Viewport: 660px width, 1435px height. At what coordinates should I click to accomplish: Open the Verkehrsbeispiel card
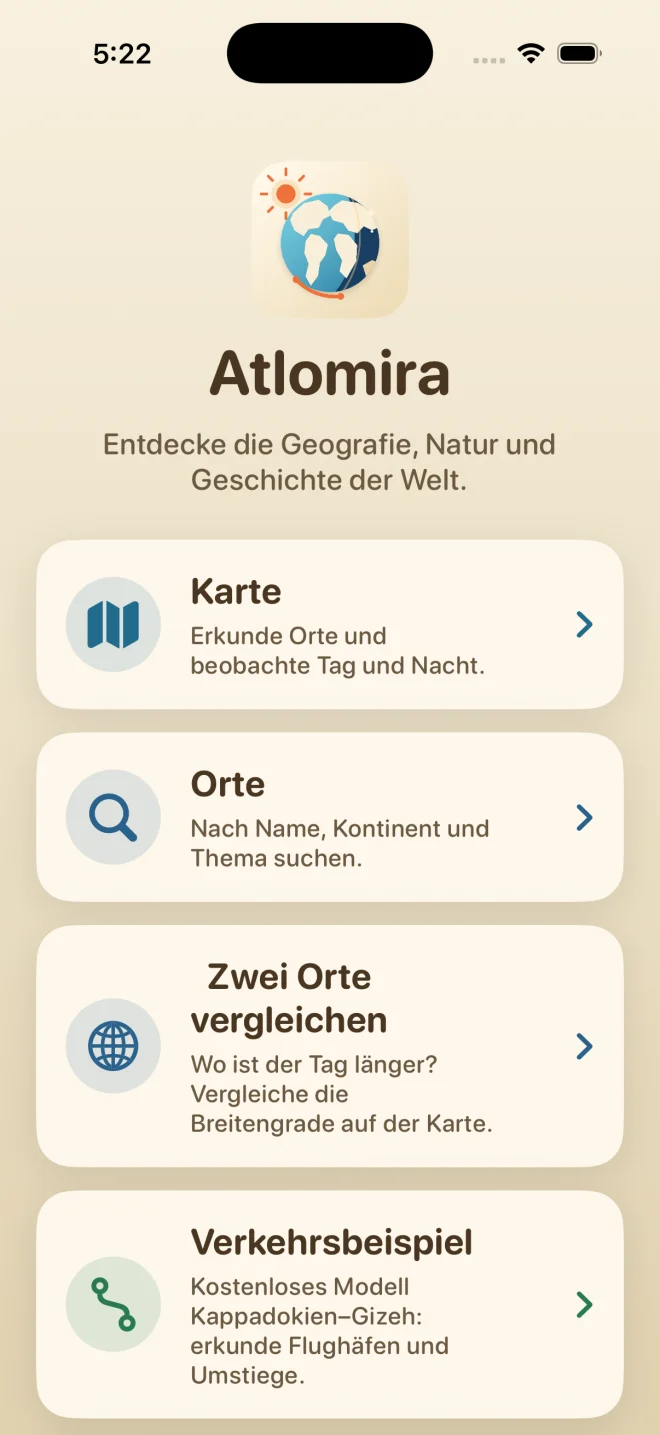tap(330, 1304)
